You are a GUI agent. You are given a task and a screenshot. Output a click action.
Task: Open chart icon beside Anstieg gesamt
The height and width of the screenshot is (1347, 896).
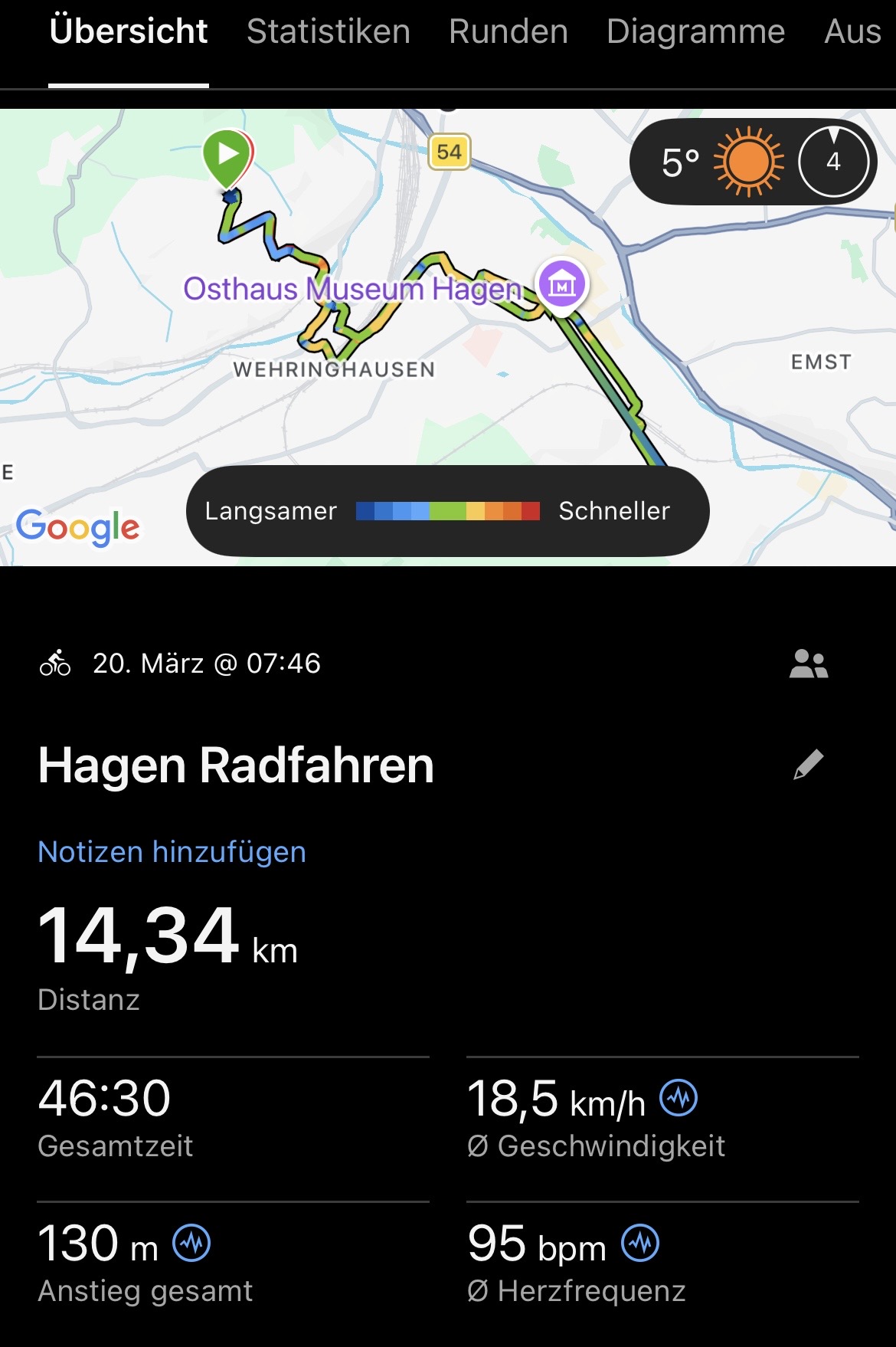click(x=191, y=1243)
